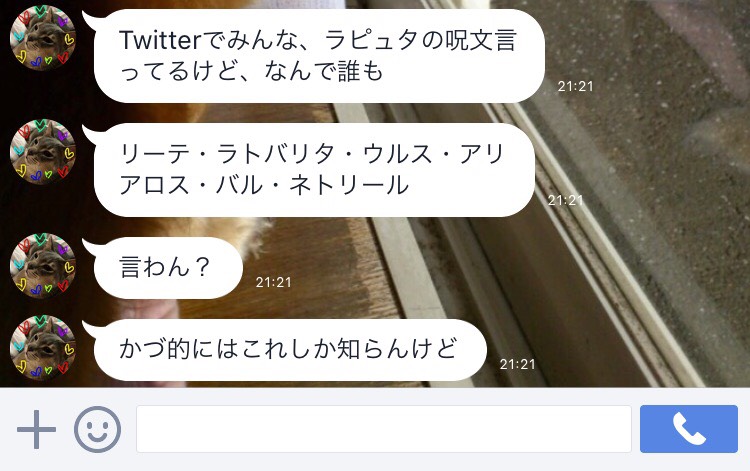This screenshot has height=471, width=750.
Task: Focus the message text field
Action: click(x=383, y=429)
